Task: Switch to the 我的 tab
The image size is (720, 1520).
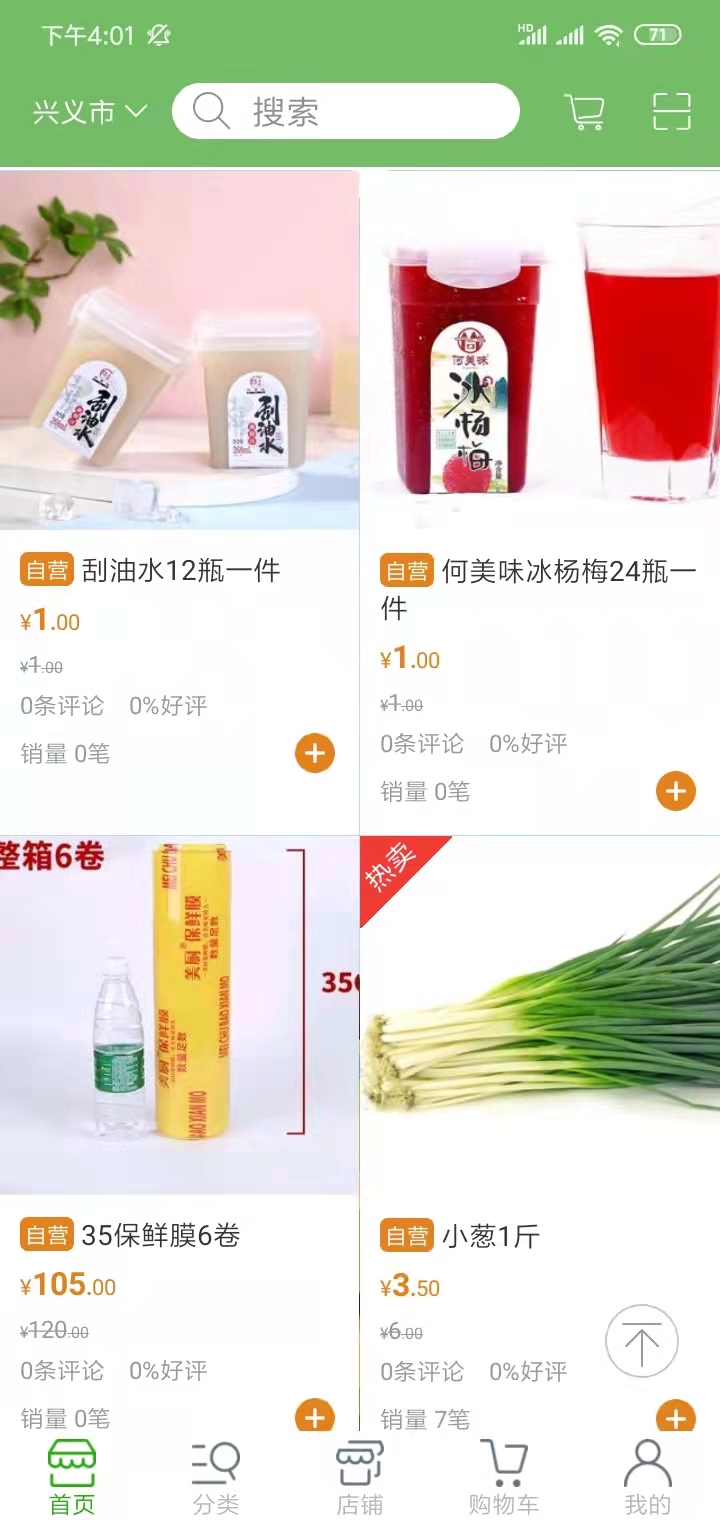Action: [647, 1478]
